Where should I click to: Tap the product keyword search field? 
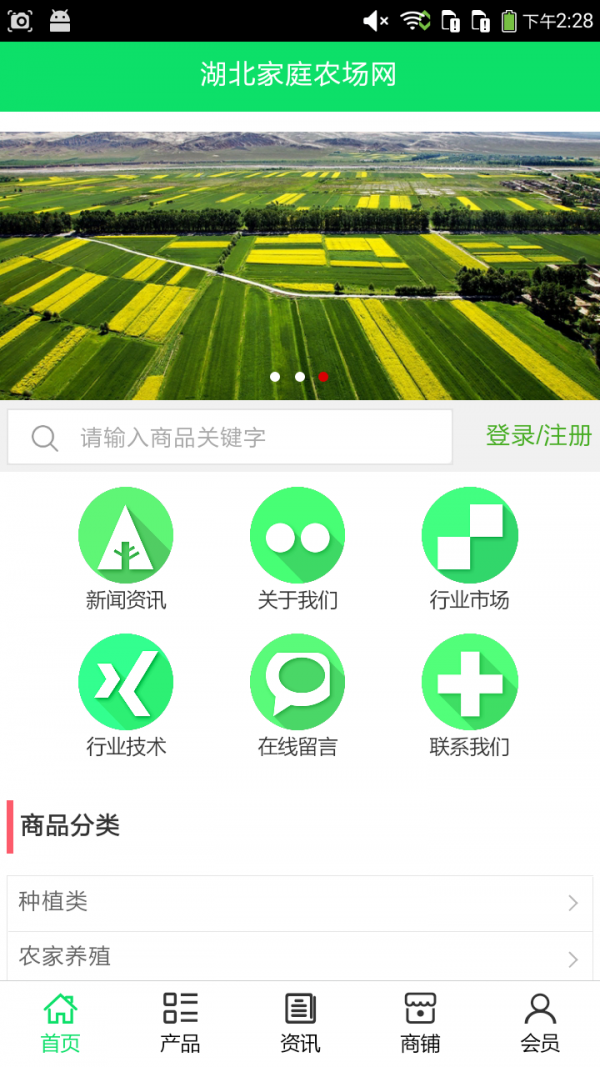click(x=230, y=437)
